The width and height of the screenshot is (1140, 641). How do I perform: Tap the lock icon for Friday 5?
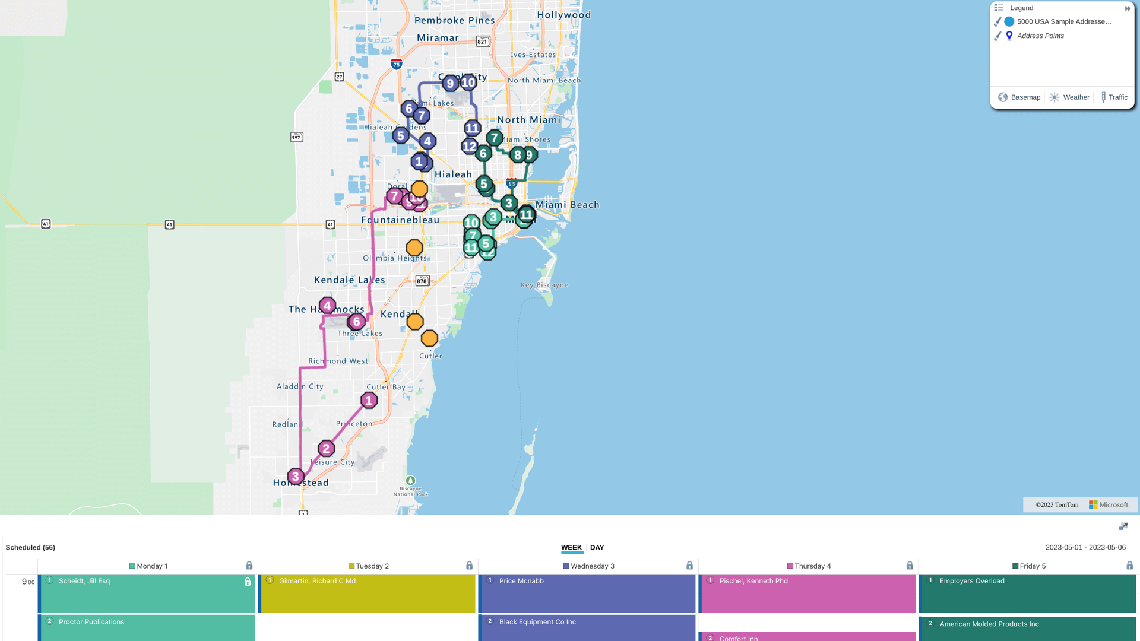tap(1129, 566)
